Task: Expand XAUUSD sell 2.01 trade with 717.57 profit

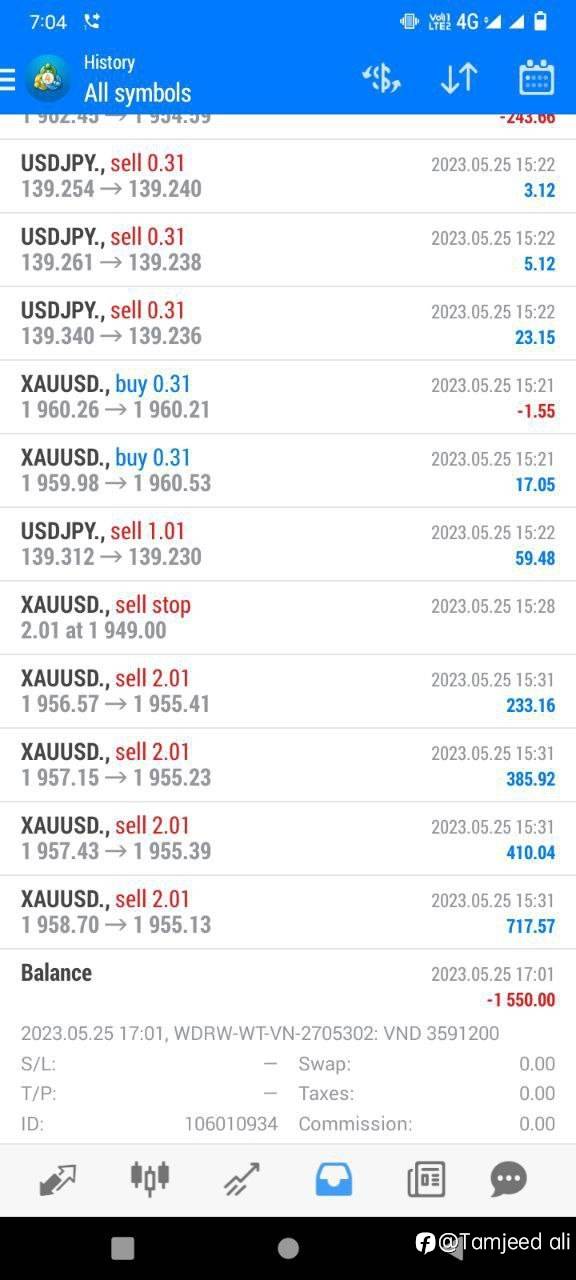Action: [x=288, y=912]
